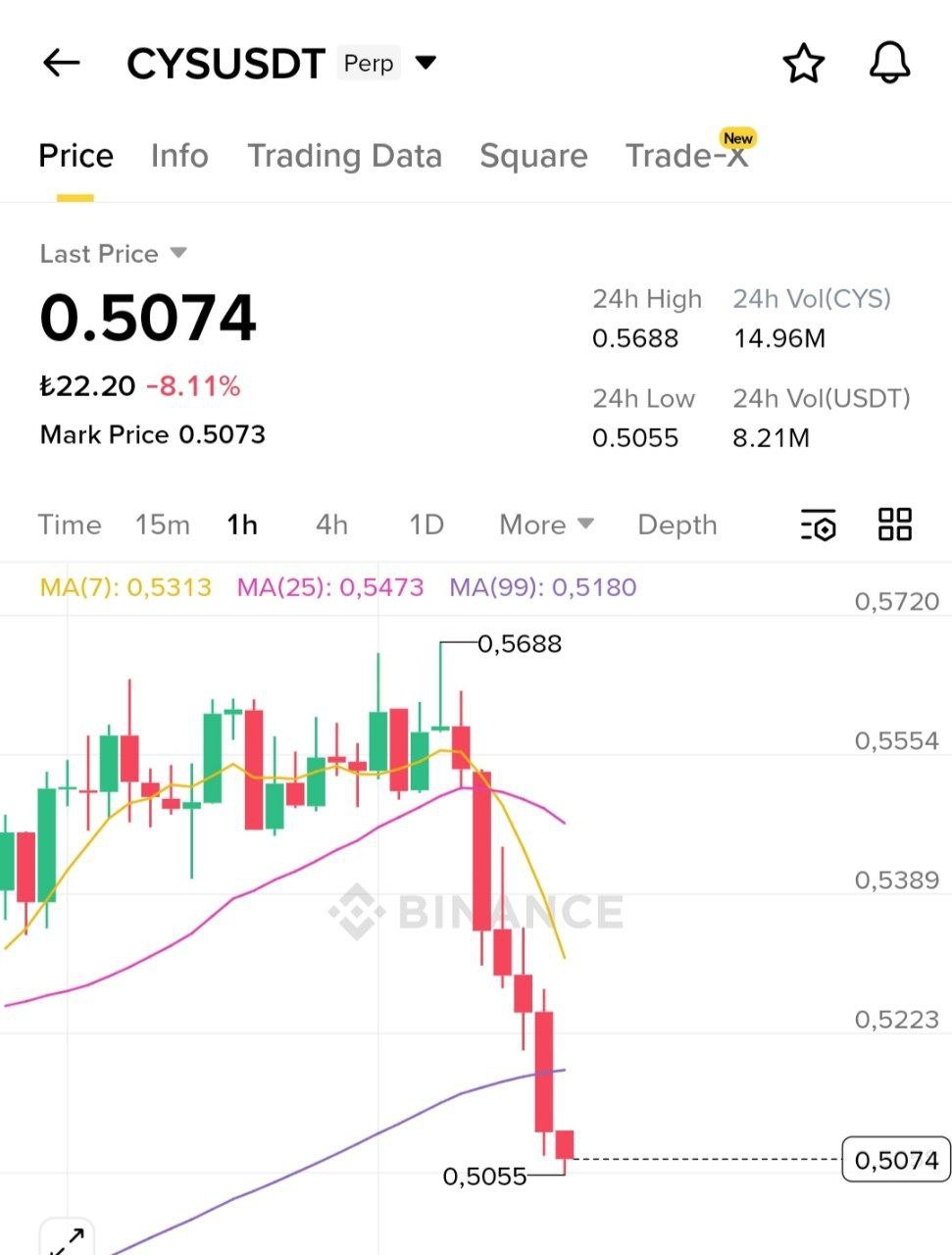
Task: Switch chart to the 1D interval
Action: tap(426, 525)
